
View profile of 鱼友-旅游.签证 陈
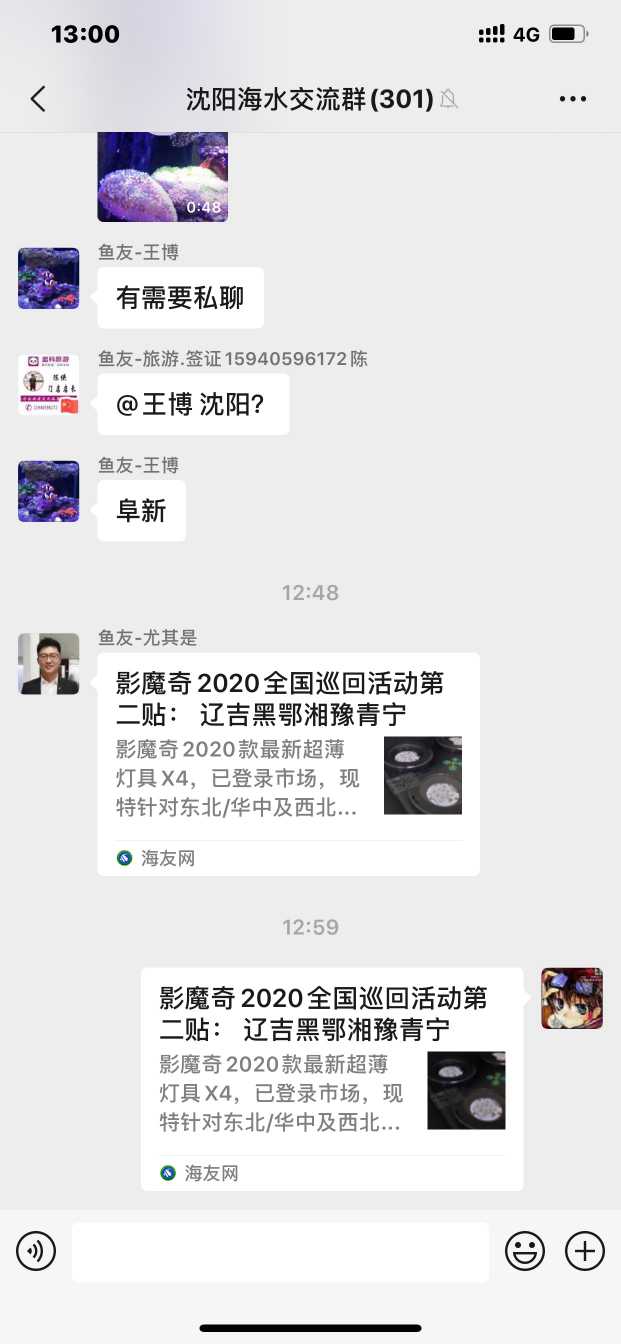click(48, 385)
